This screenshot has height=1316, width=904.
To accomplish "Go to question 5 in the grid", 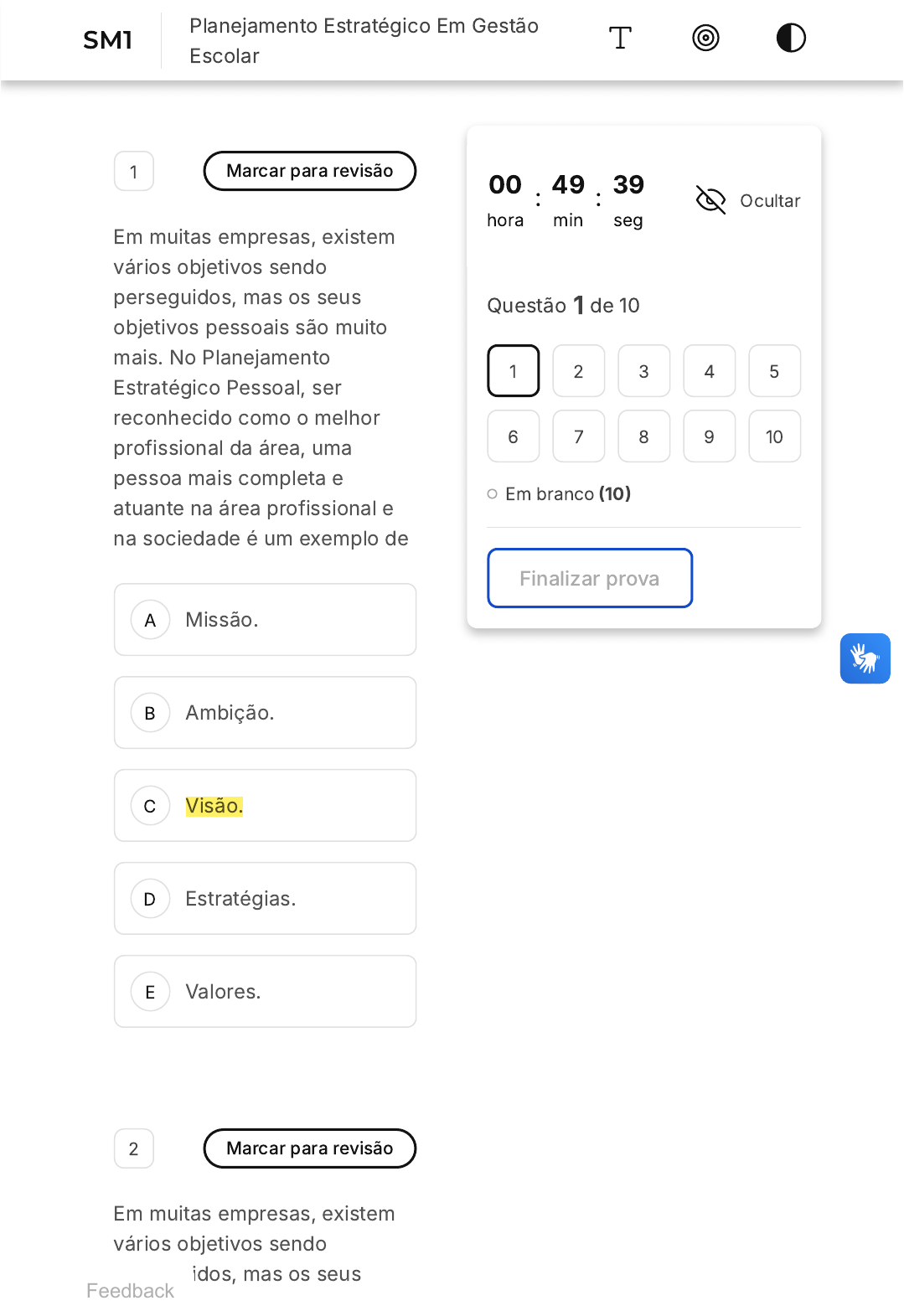I will click(774, 371).
